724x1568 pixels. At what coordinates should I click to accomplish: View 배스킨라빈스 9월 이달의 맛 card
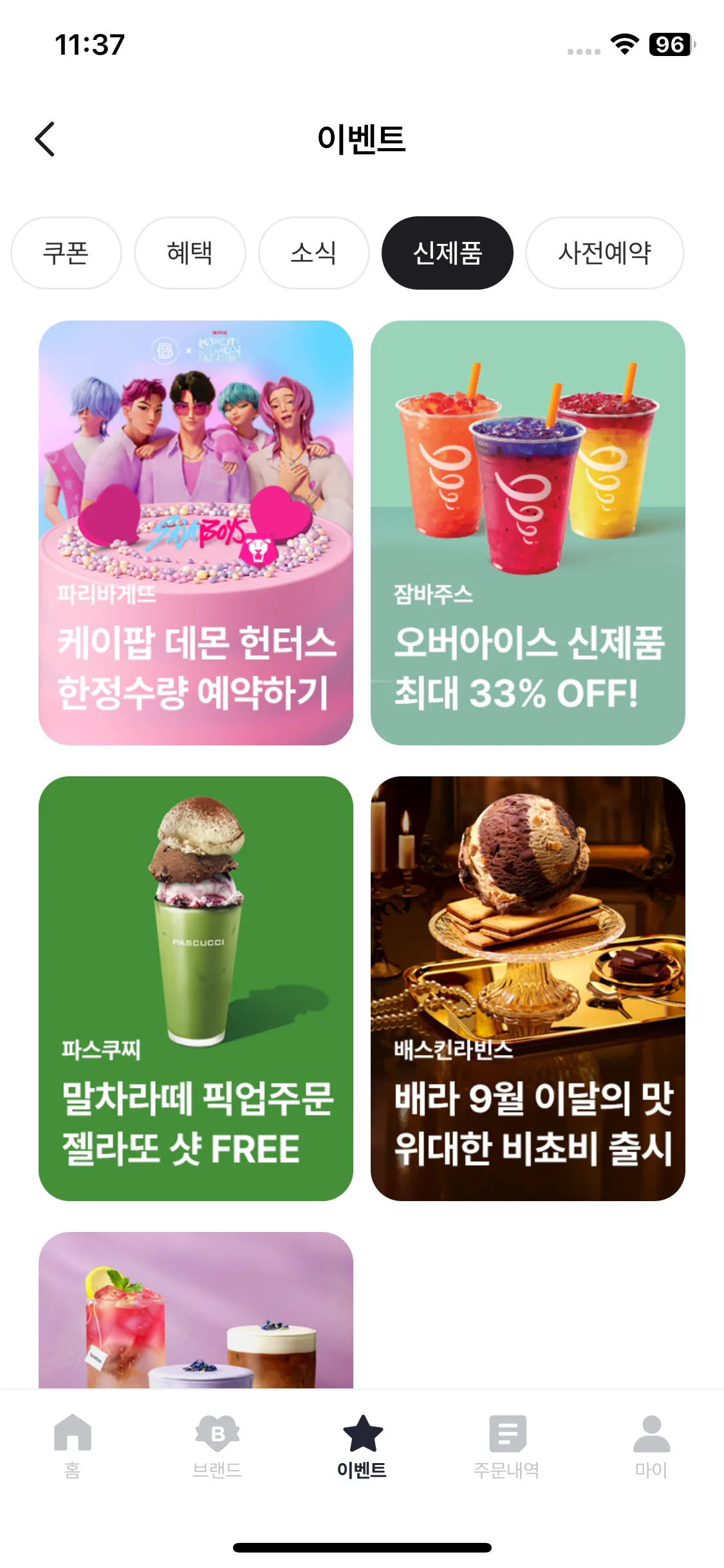click(x=528, y=989)
